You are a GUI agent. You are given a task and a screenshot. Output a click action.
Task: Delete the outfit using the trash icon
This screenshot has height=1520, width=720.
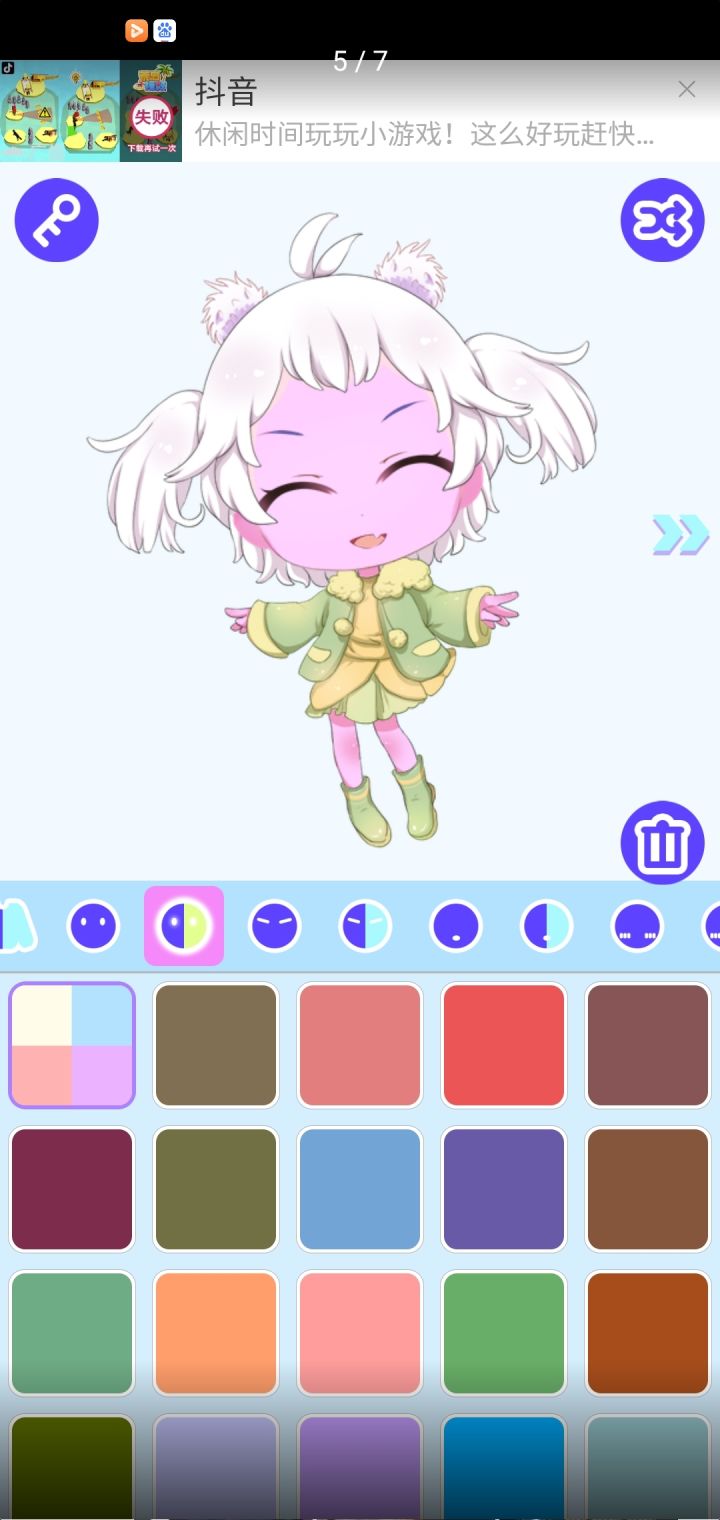[662, 843]
